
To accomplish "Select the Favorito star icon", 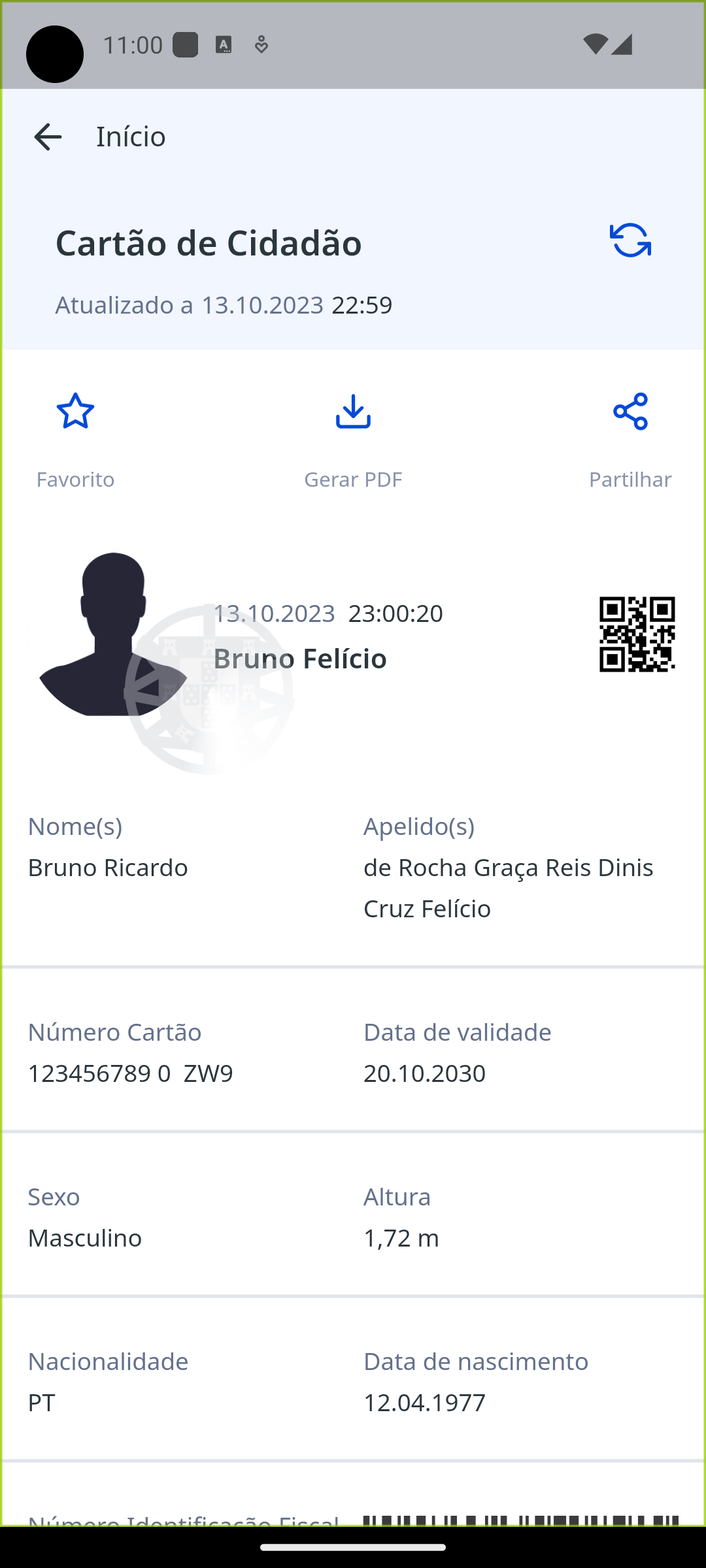I will [75, 412].
